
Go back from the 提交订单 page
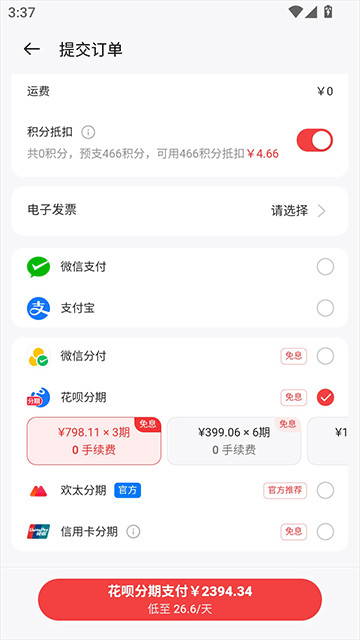[31, 49]
